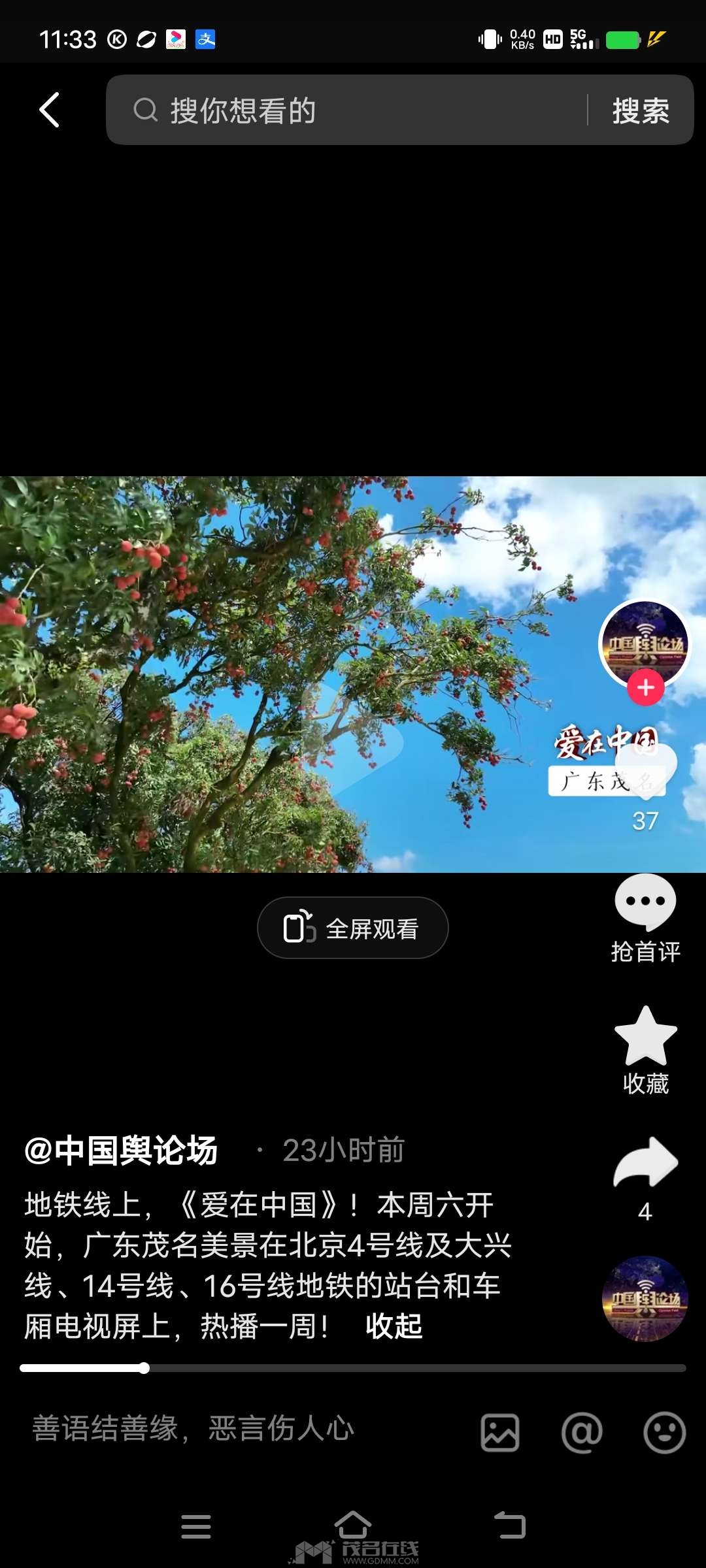Open the @中国舆论场 profile name
Image resolution: width=706 pixels, height=1568 pixels.
(122, 1150)
